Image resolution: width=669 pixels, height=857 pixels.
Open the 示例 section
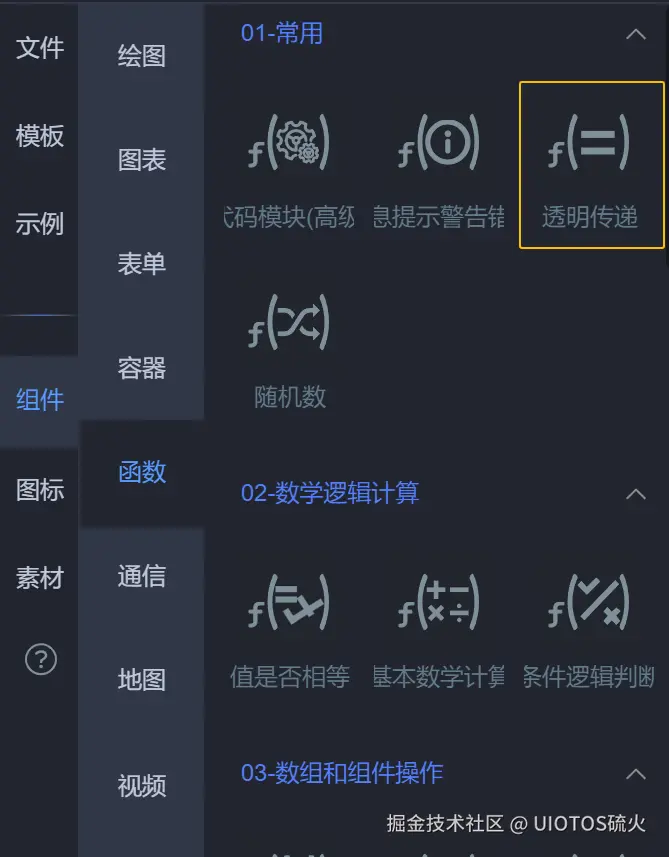coord(40,224)
